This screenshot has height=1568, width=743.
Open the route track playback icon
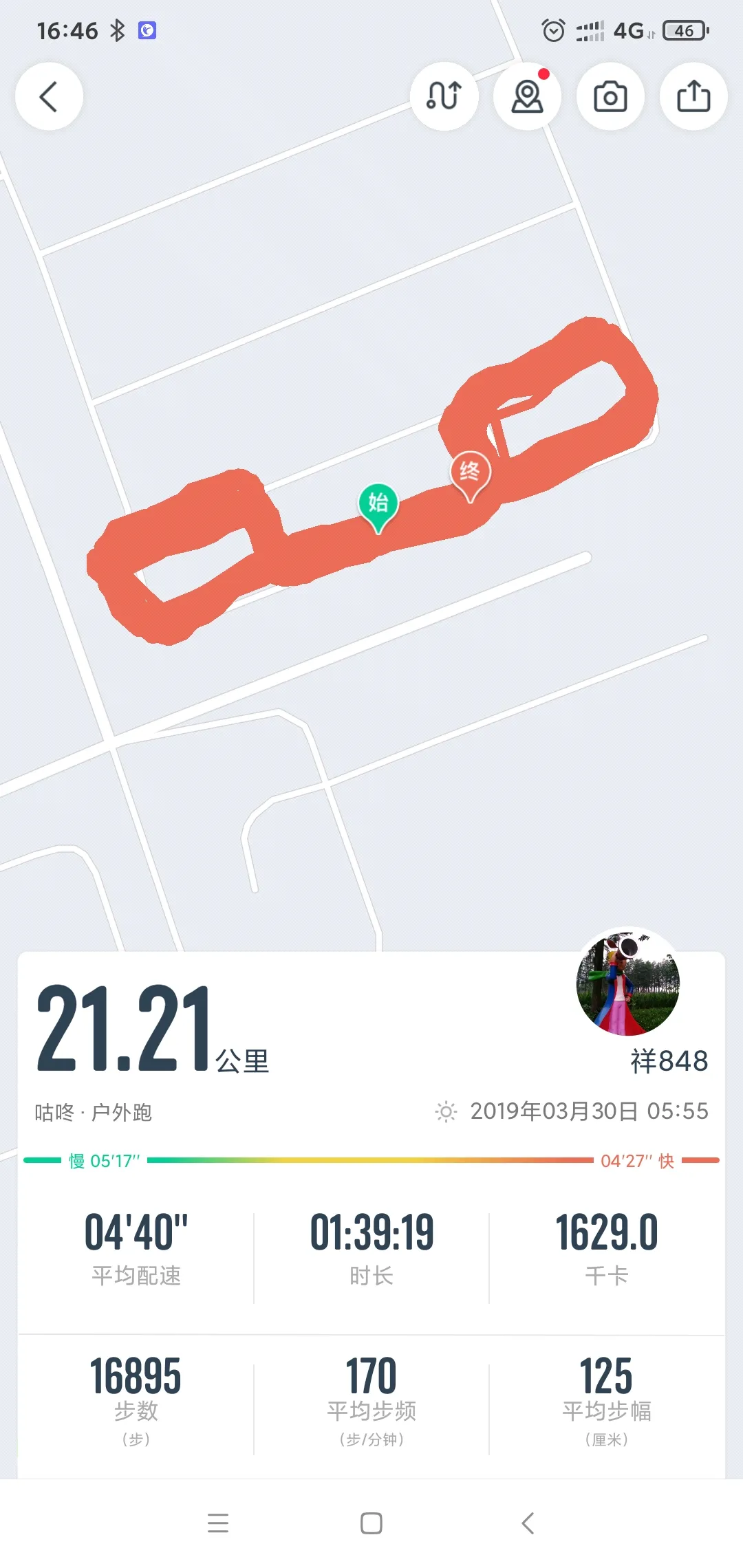pos(444,96)
